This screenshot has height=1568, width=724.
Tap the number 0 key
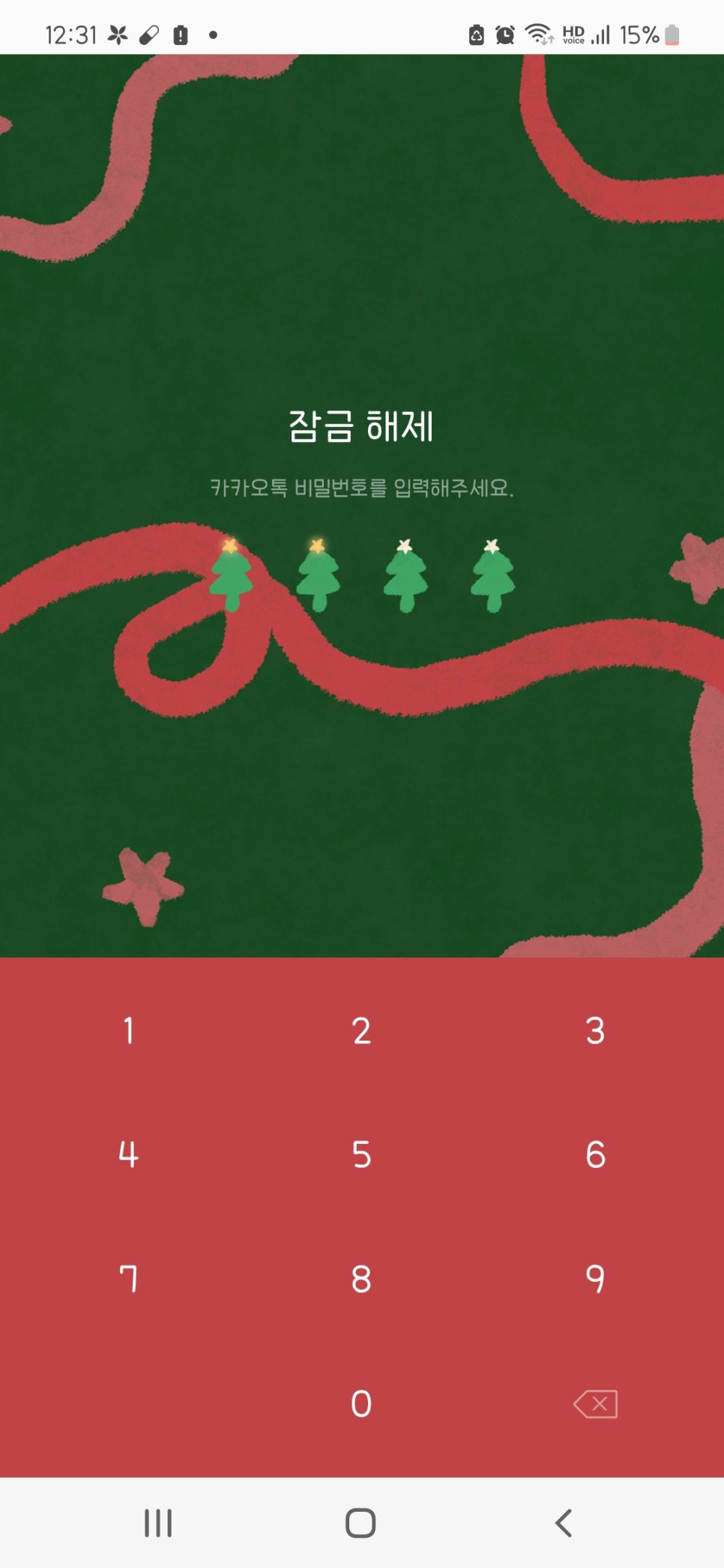click(x=361, y=1403)
